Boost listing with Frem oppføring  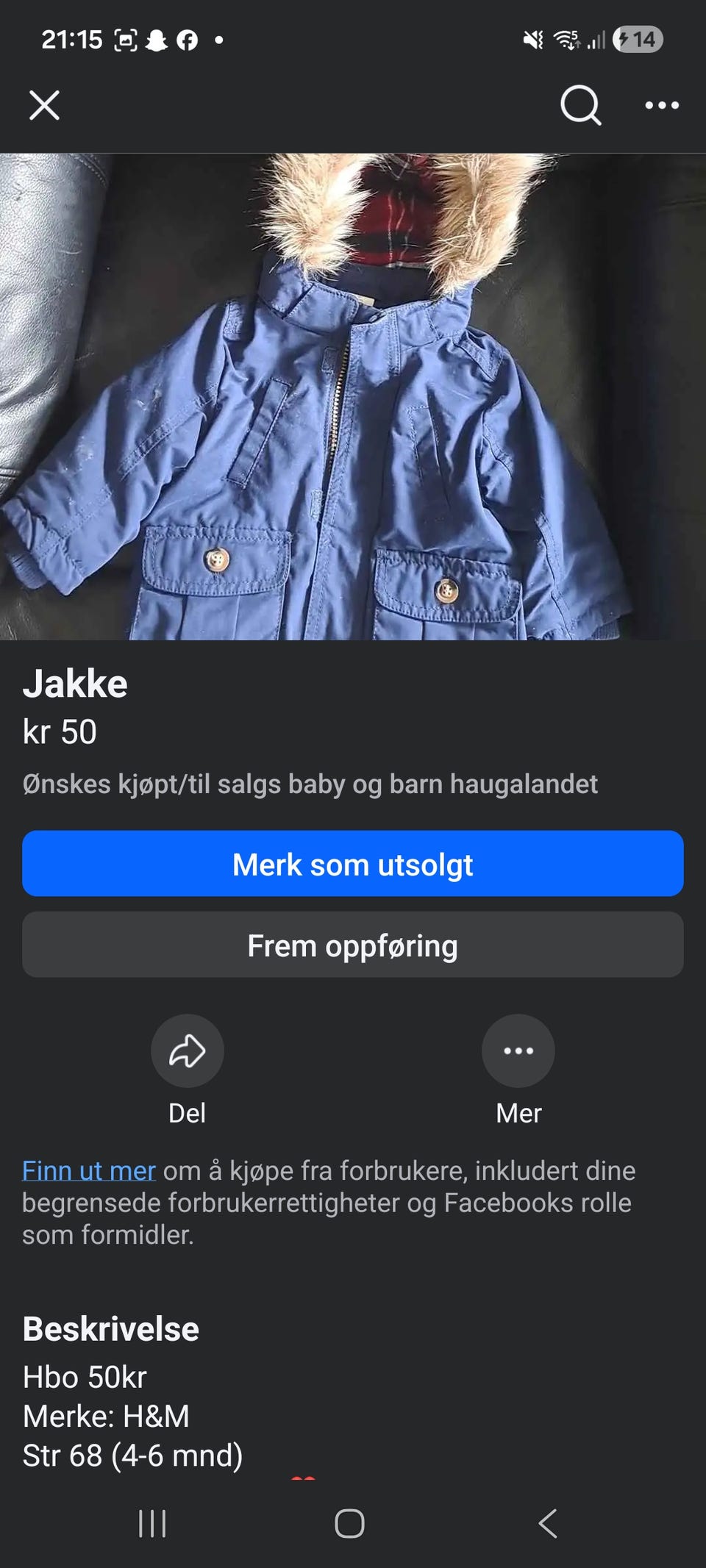(x=353, y=945)
